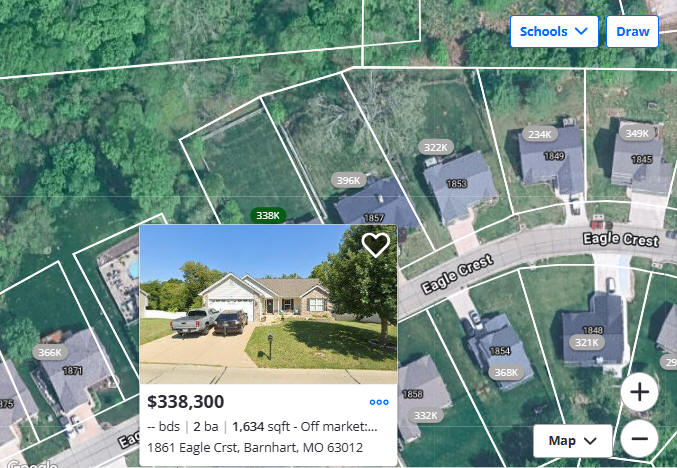
Task: Select the 396K price marker
Action: [x=348, y=180]
